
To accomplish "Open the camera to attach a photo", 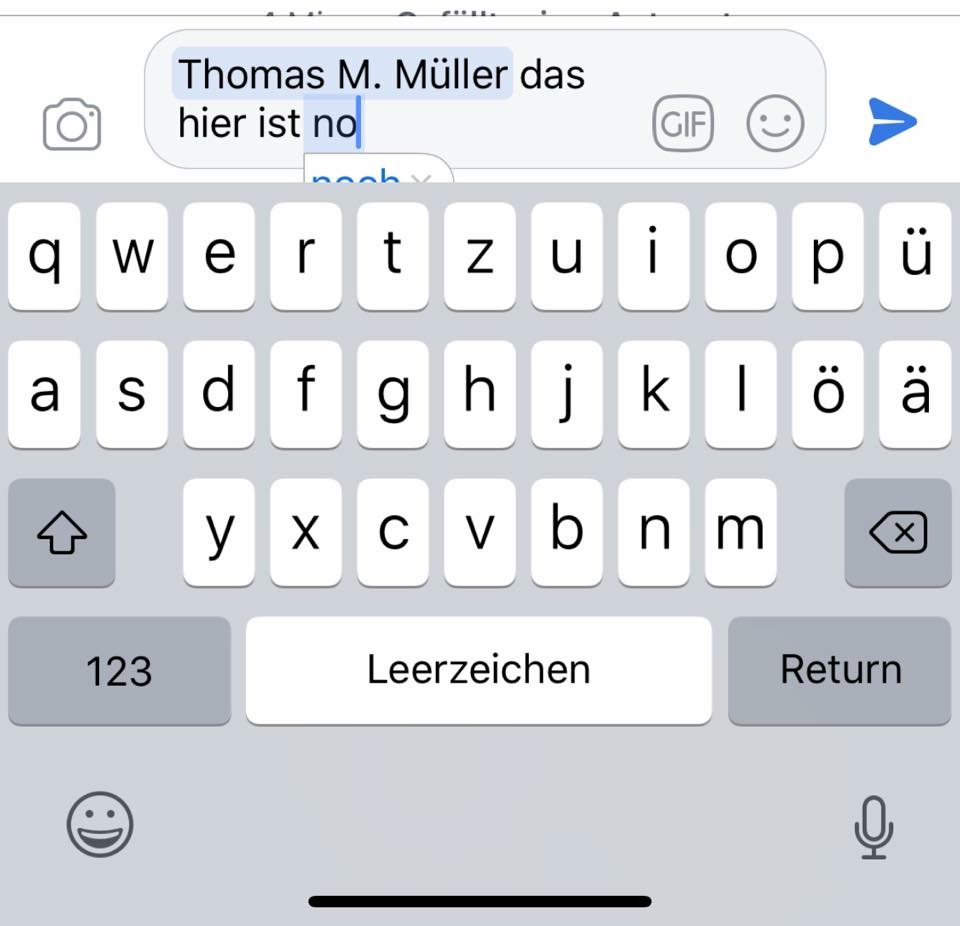I will pyautogui.click(x=72, y=125).
